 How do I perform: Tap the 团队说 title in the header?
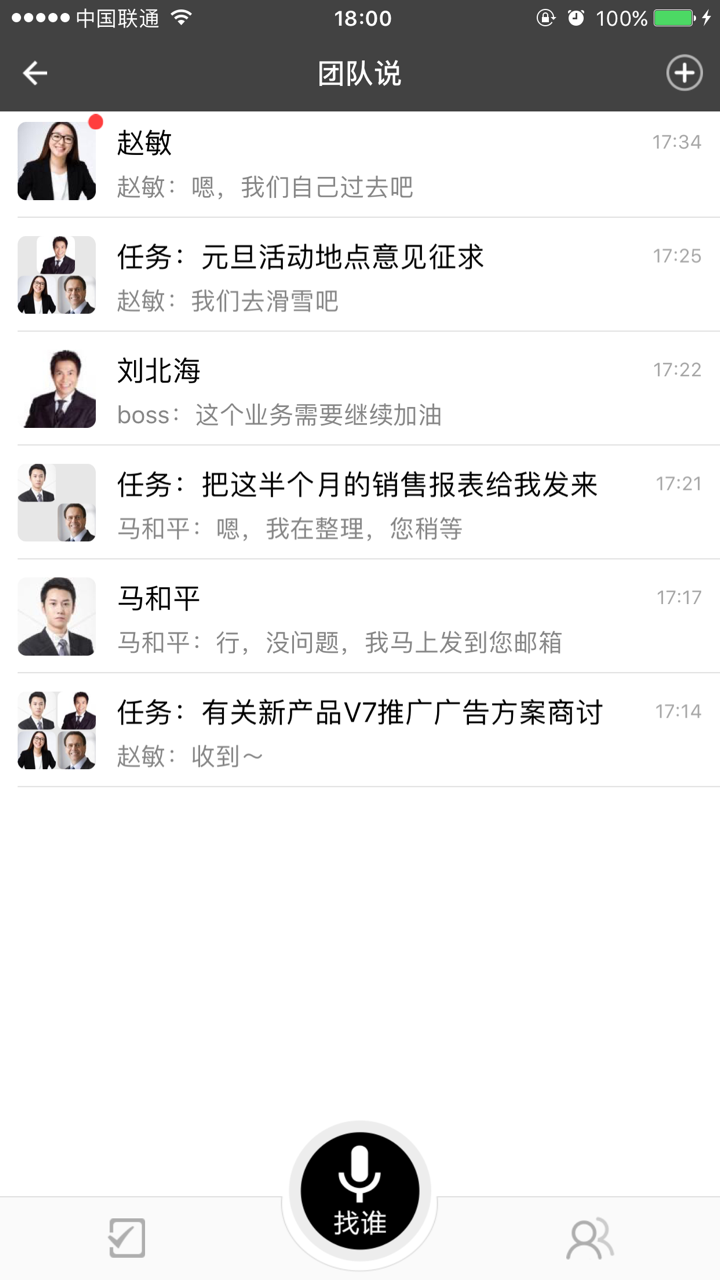360,73
